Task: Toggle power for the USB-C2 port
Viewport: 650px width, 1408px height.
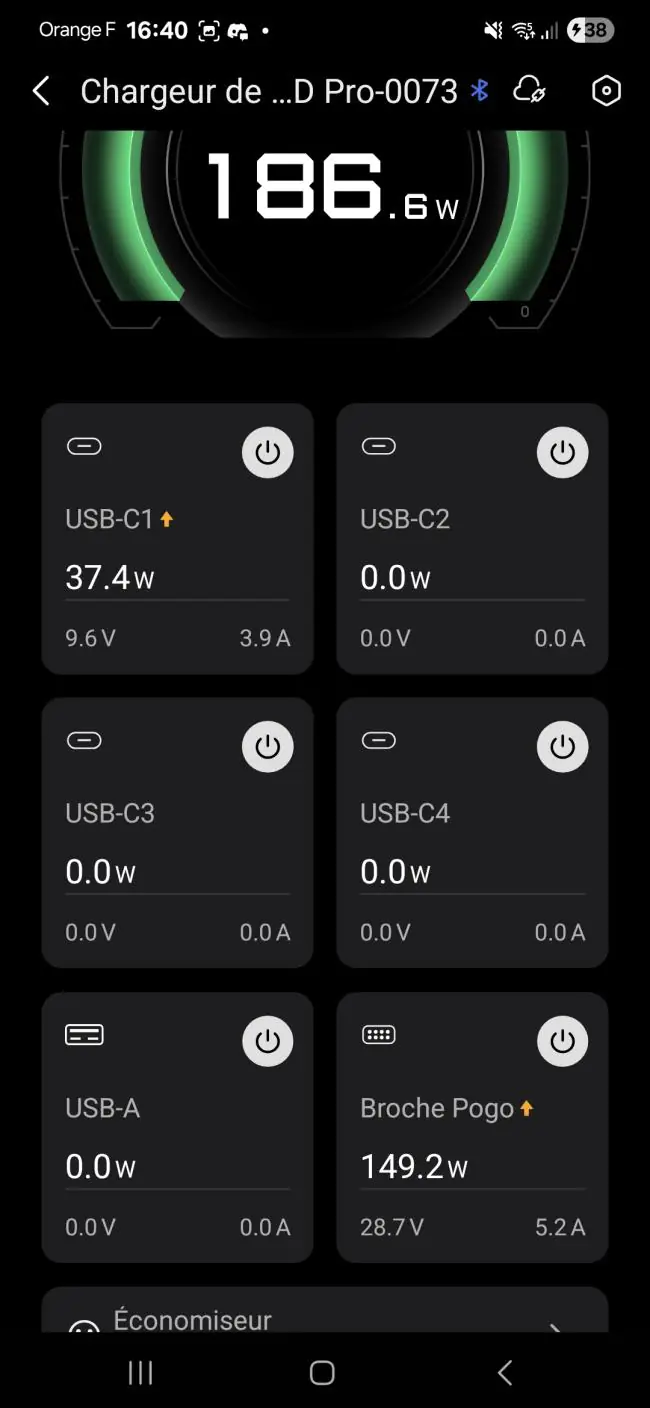Action: [x=563, y=452]
